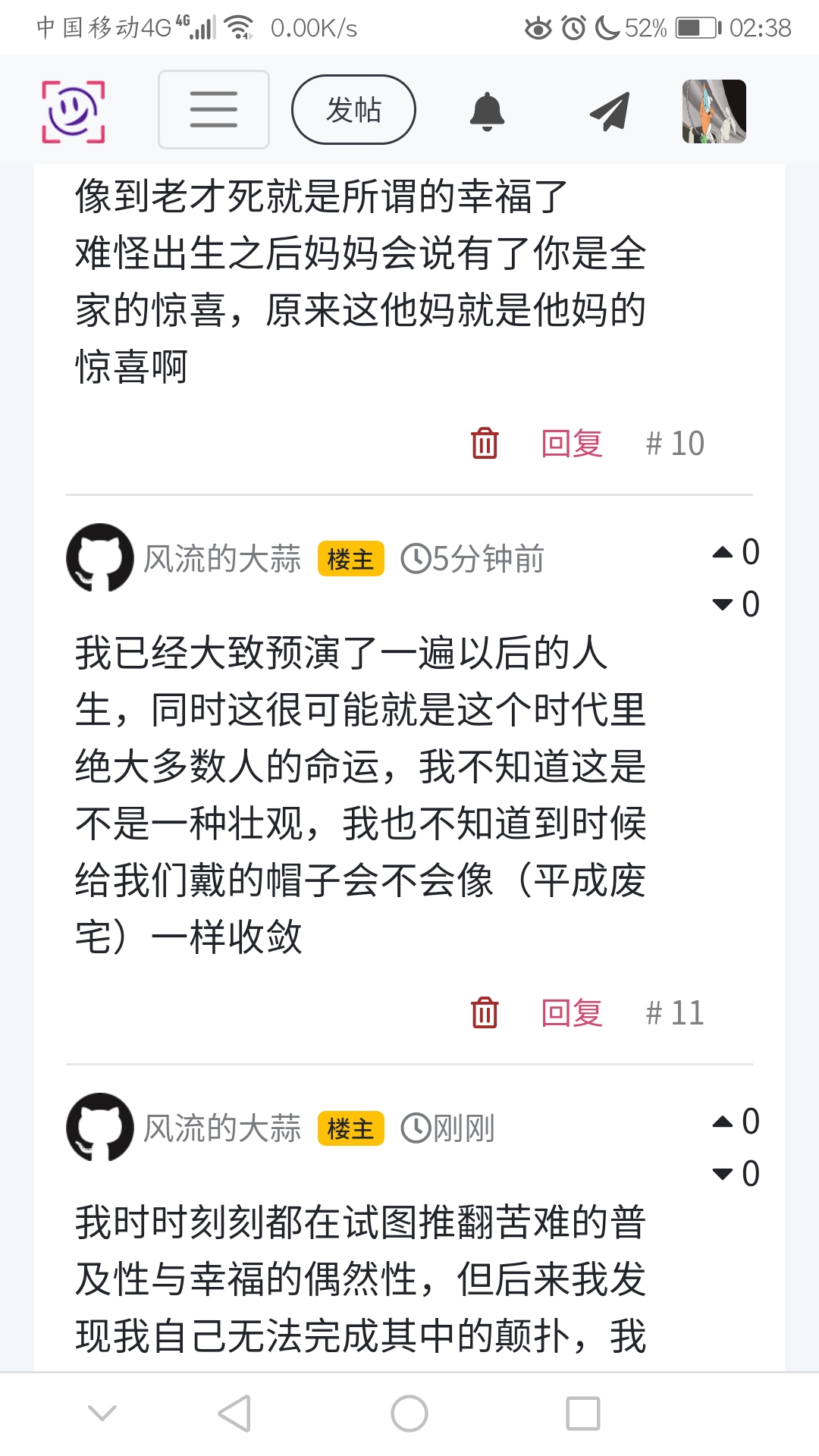
Task: Delete comment #10 with the trash icon
Action: point(485,443)
